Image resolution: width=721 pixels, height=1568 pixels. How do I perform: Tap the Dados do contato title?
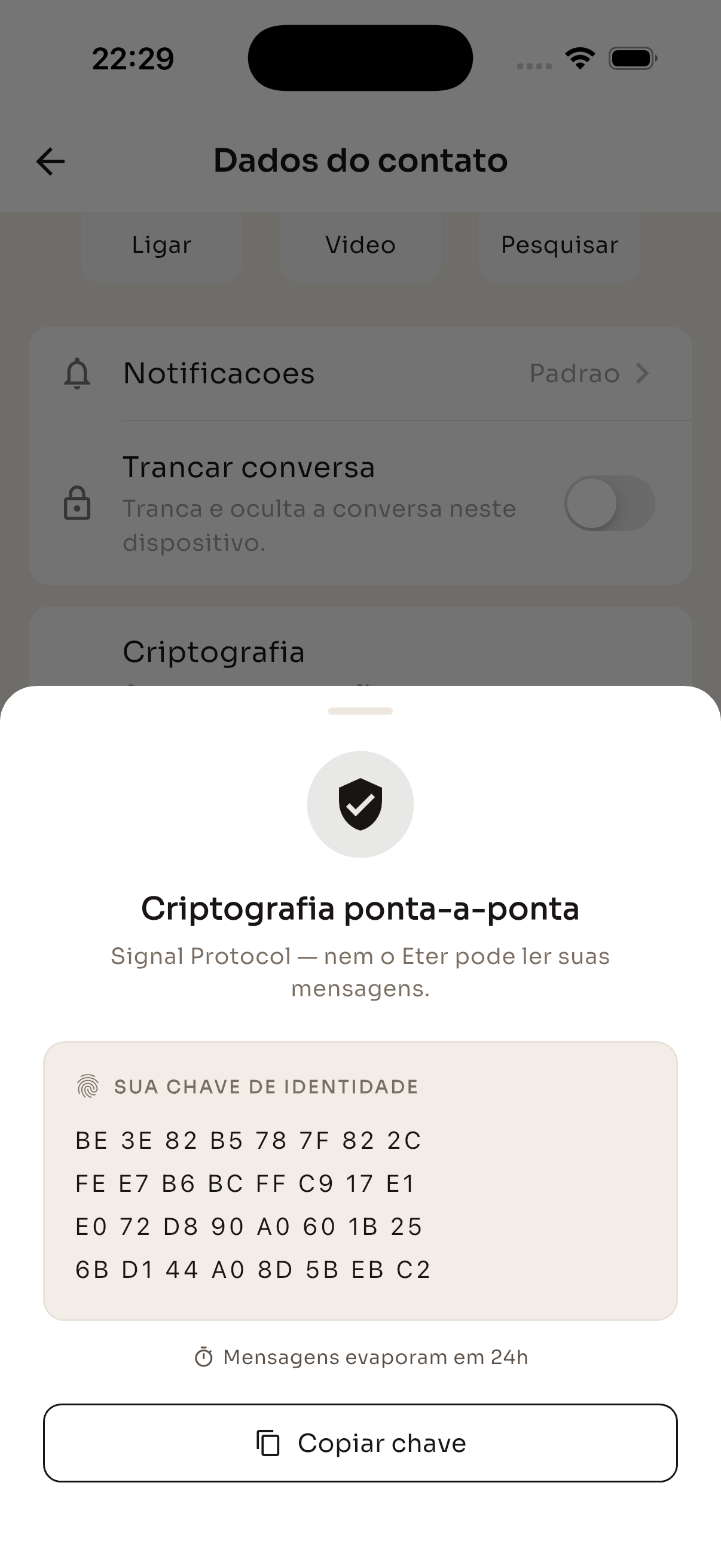pos(360,160)
